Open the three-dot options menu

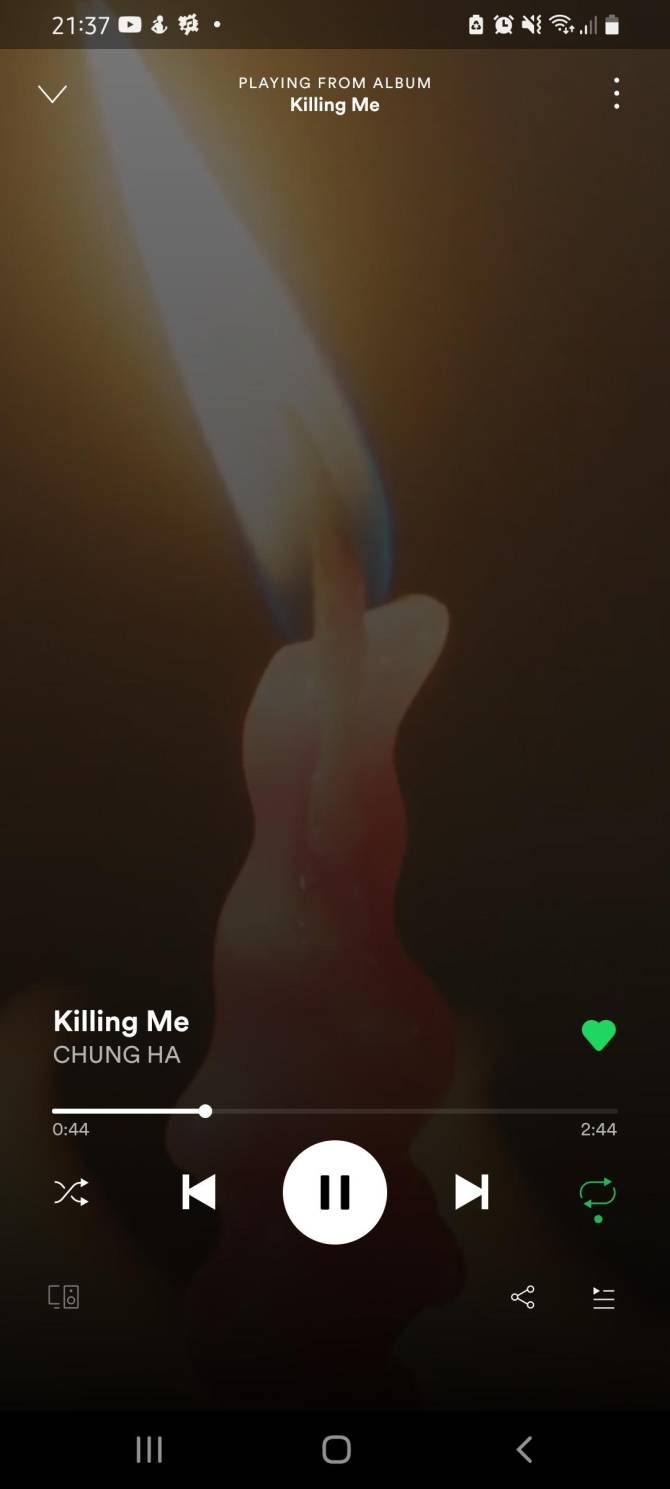(616, 93)
